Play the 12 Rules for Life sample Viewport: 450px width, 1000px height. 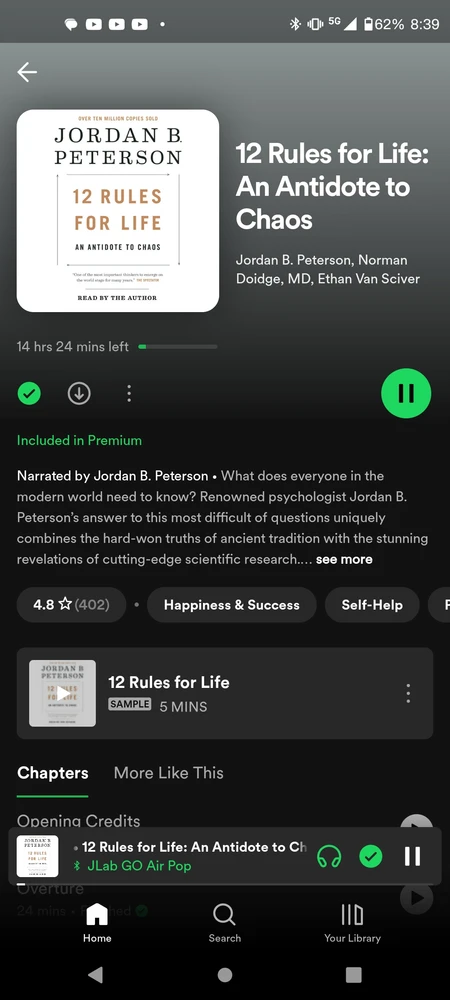(62, 693)
